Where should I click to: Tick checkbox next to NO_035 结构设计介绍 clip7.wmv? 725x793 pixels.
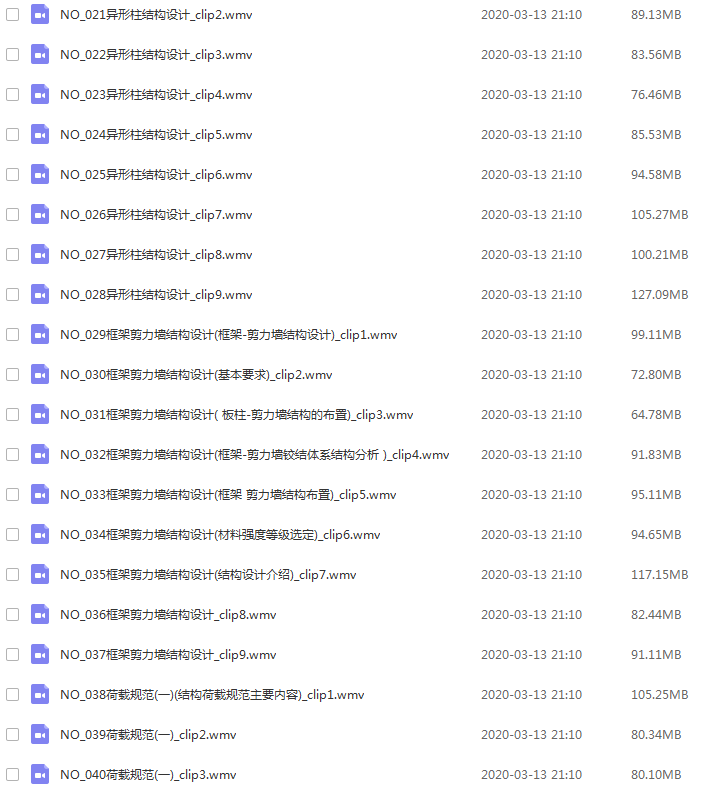click(x=13, y=574)
